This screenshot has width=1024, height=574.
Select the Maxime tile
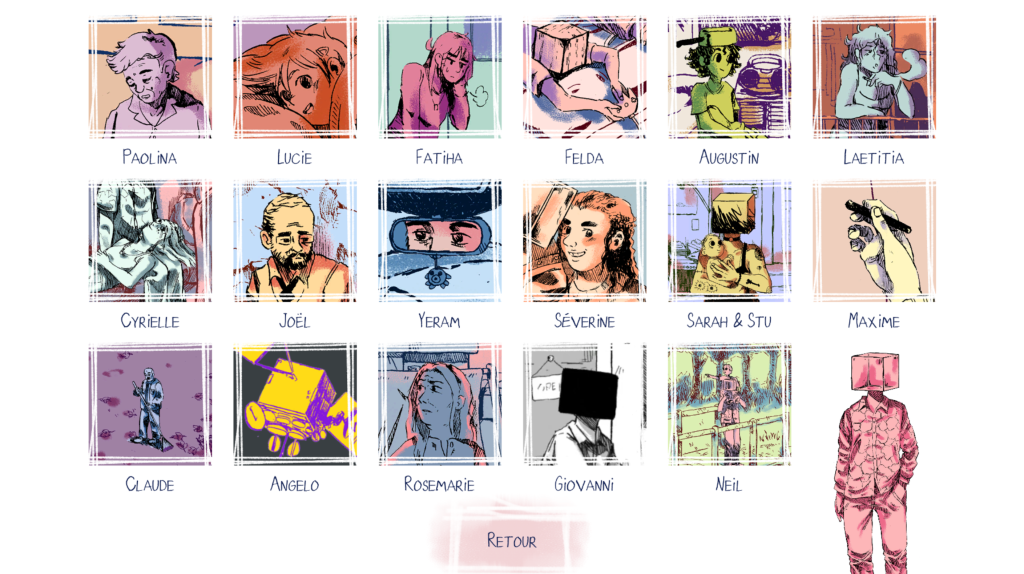[873, 241]
